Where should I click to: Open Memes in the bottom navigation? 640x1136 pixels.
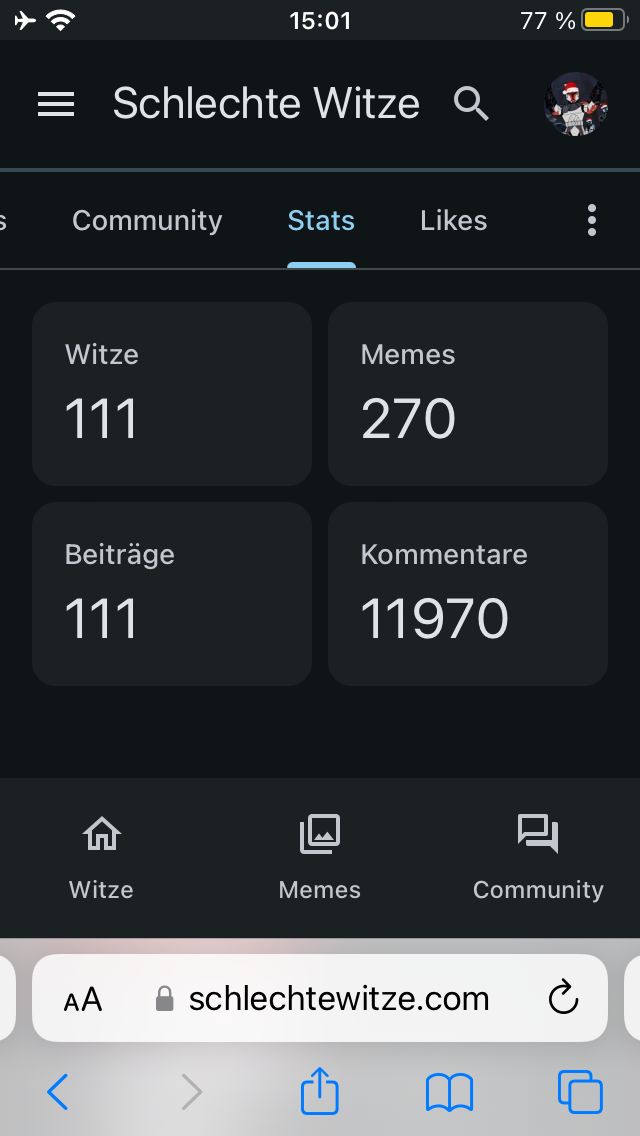[x=320, y=857]
